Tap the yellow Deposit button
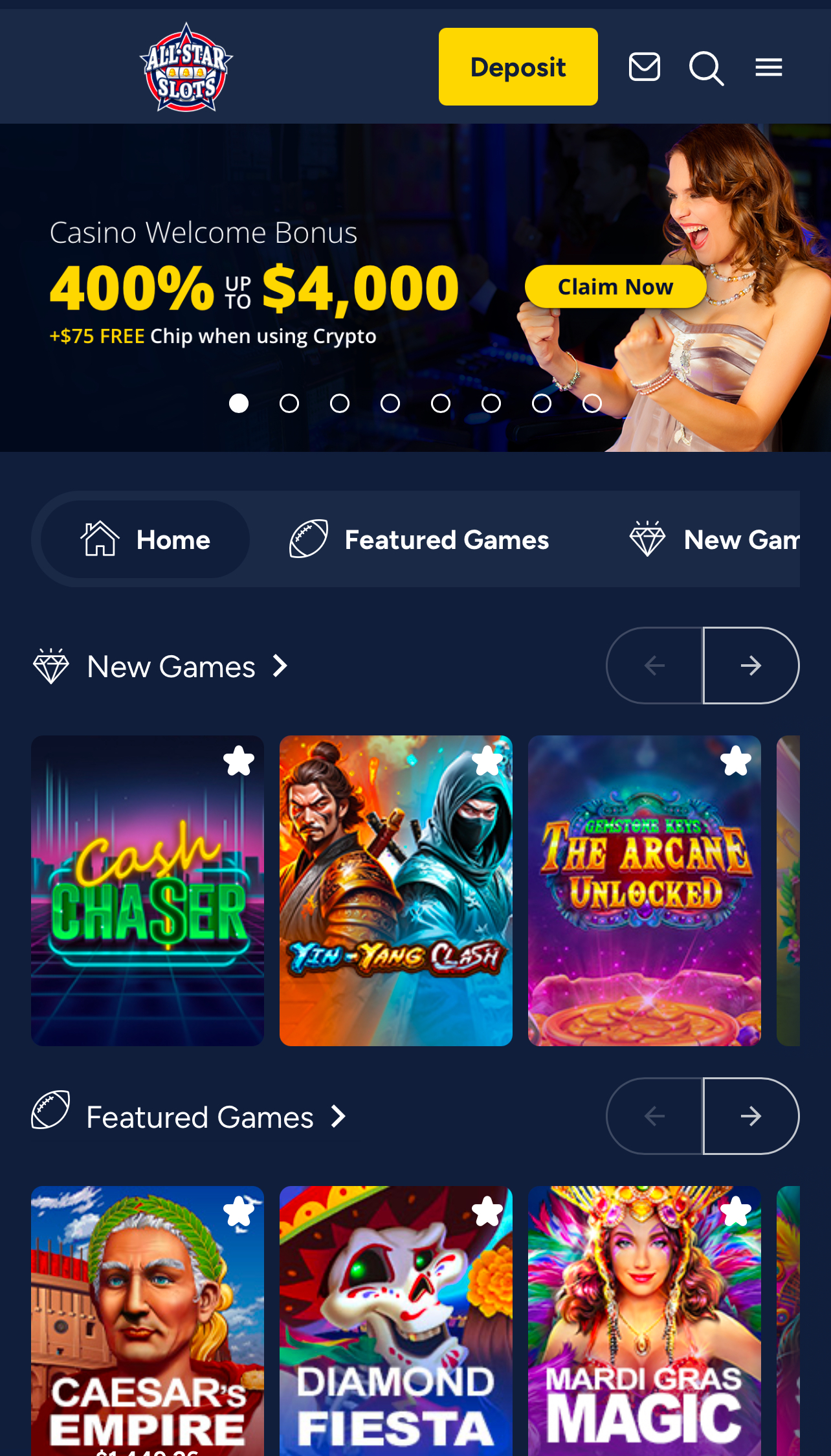This screenshot has height=1456, width=831. [518, 67]
